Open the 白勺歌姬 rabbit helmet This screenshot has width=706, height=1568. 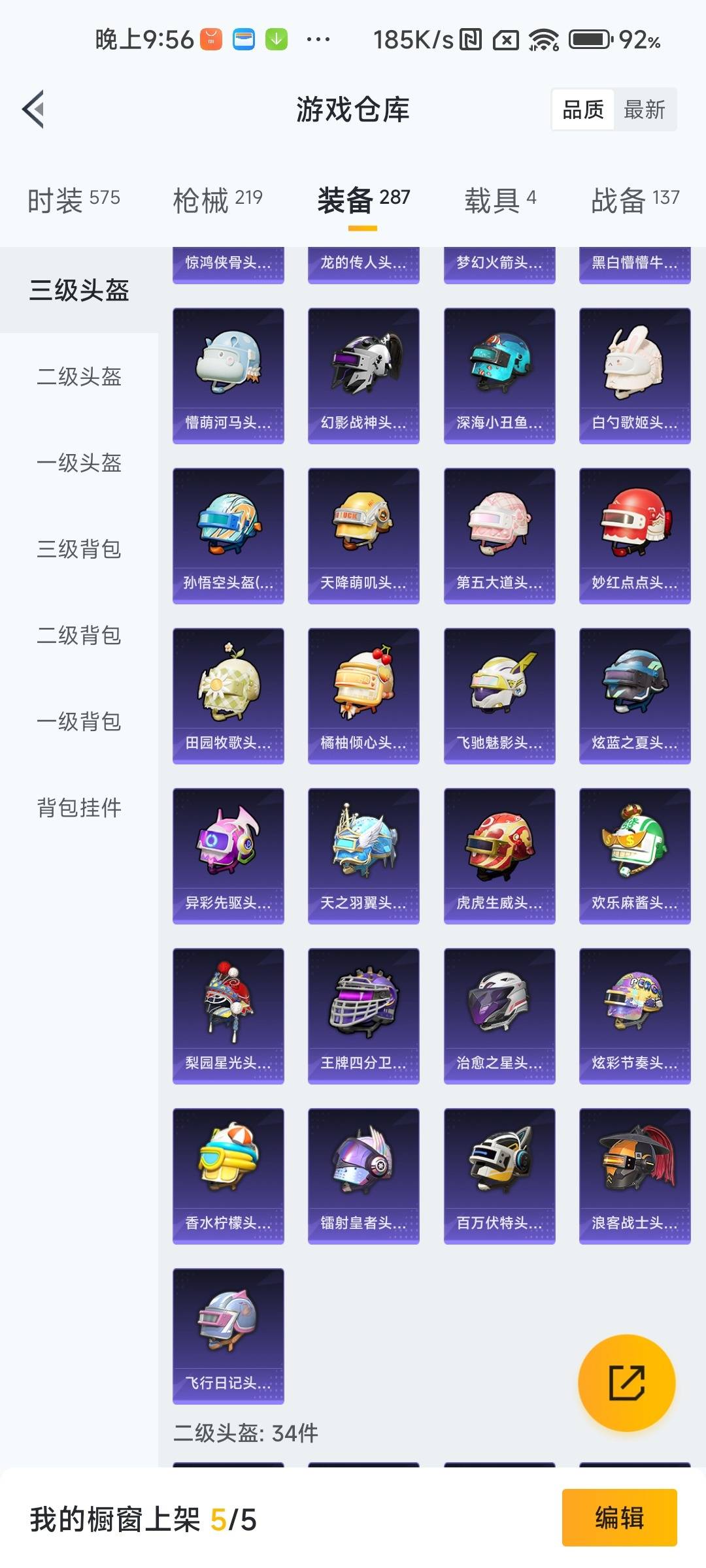pos(633,371)
